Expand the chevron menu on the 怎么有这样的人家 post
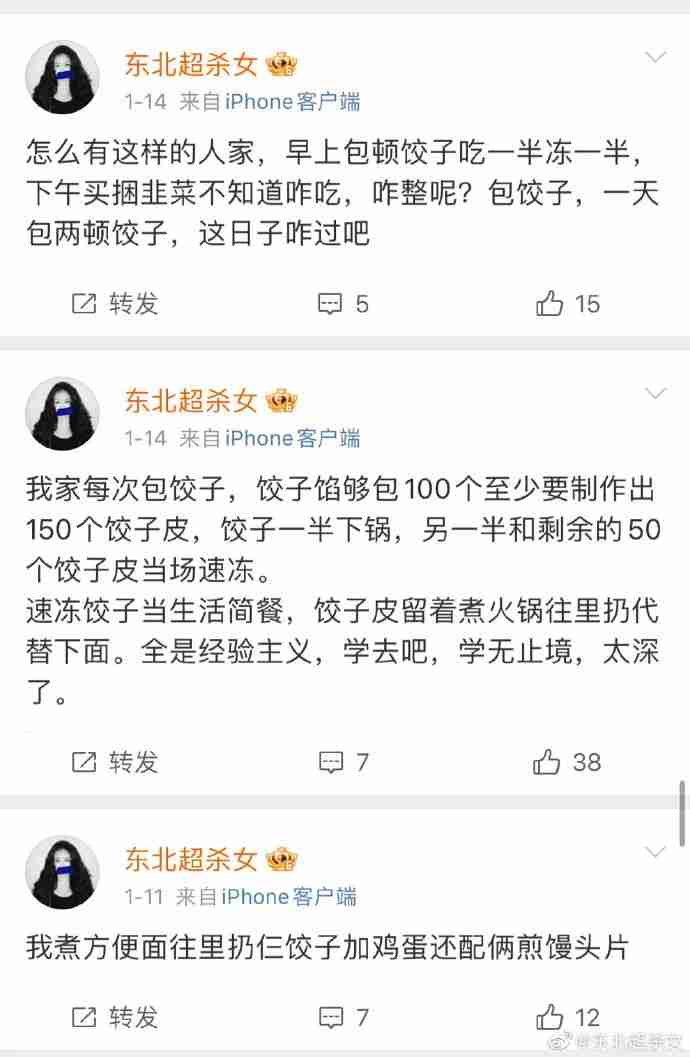Viewport: 690px width, 1057px height. click(x=655, y=57)
